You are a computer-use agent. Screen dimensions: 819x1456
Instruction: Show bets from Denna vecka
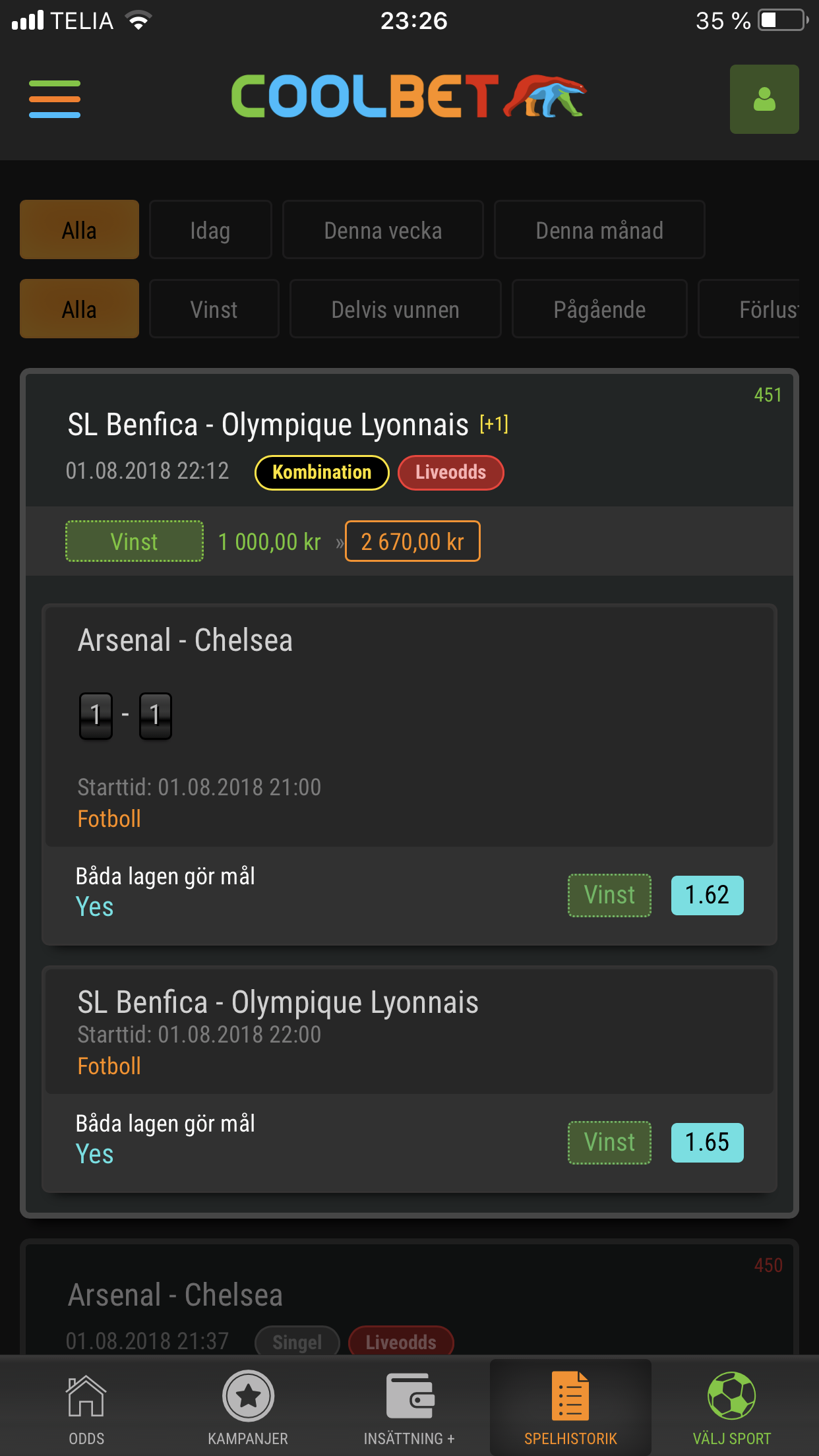[383, 230]
